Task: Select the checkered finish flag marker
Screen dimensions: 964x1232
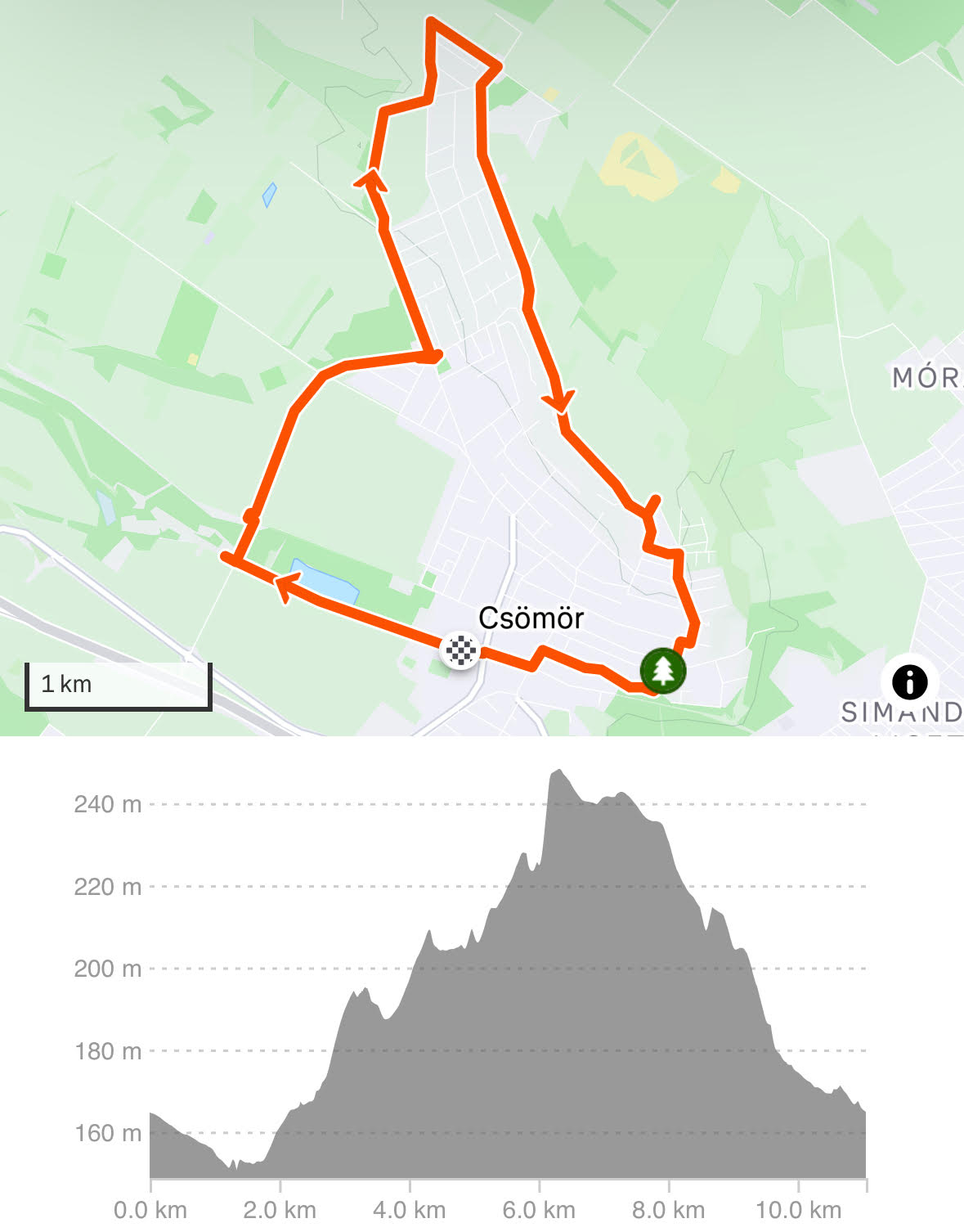Action: pos(460,651)
